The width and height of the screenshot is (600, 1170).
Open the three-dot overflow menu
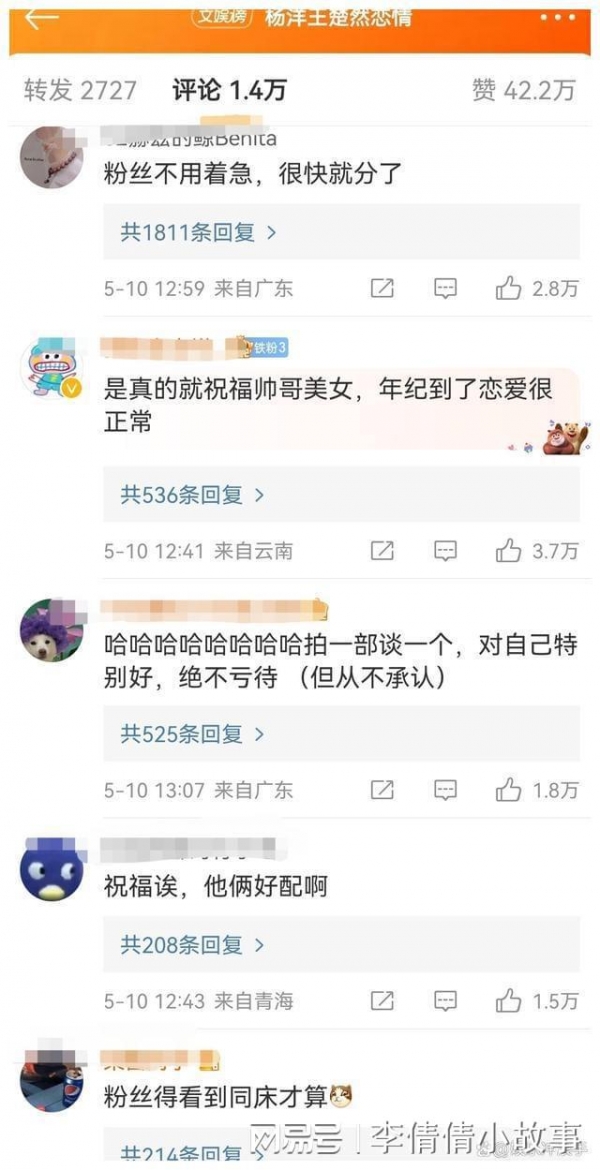pos(557,18)
